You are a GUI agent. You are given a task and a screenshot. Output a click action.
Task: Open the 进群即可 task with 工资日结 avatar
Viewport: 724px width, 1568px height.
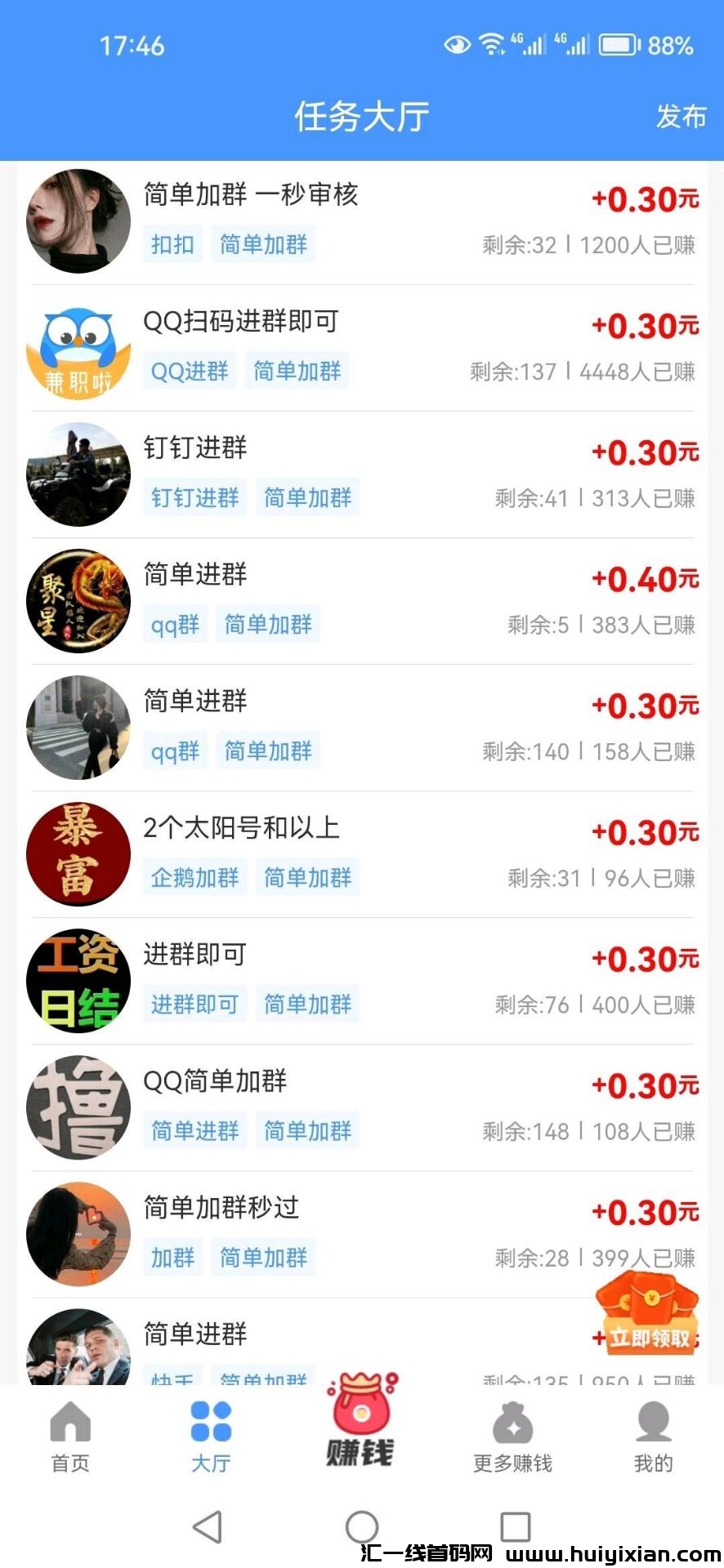click(x=194, y=953)
